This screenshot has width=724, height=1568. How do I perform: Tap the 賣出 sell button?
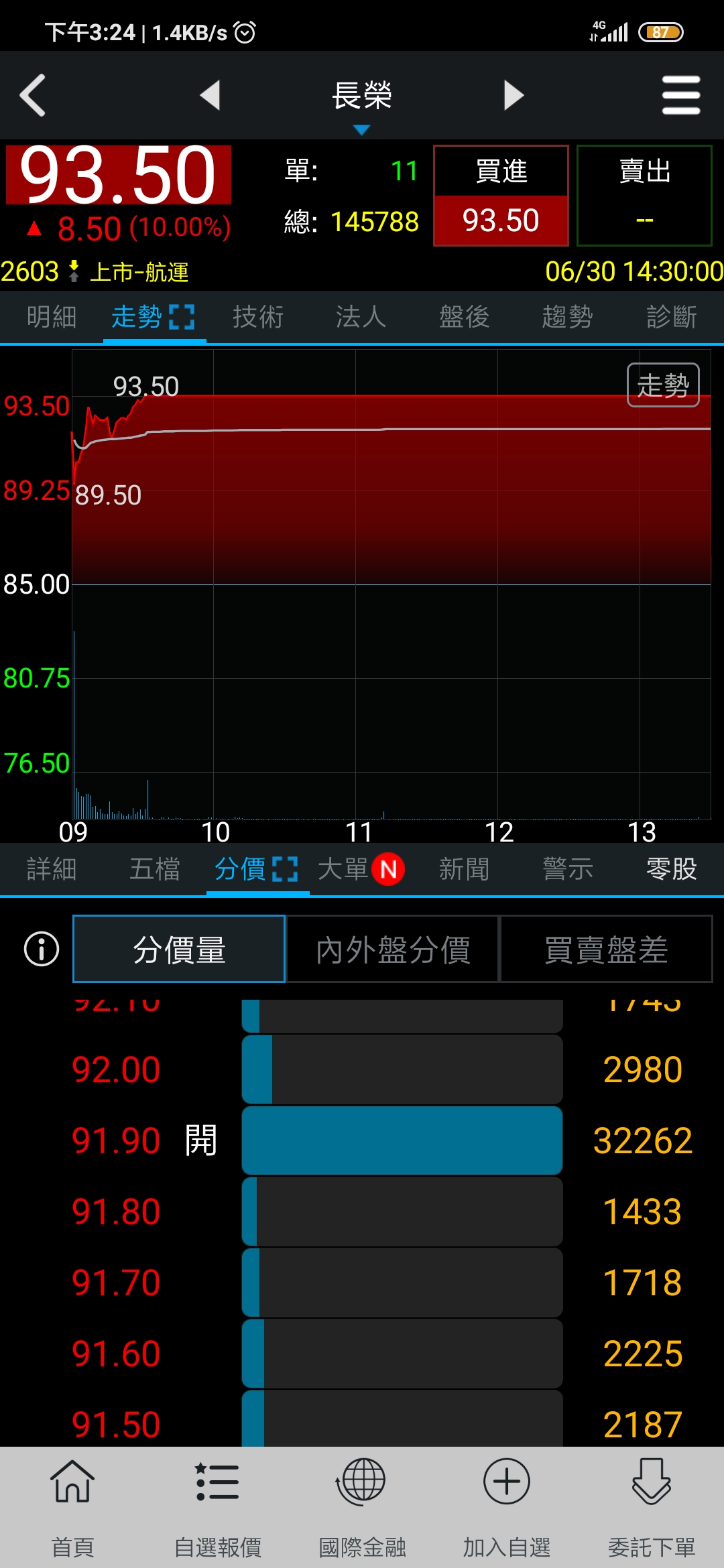point(644,196)
